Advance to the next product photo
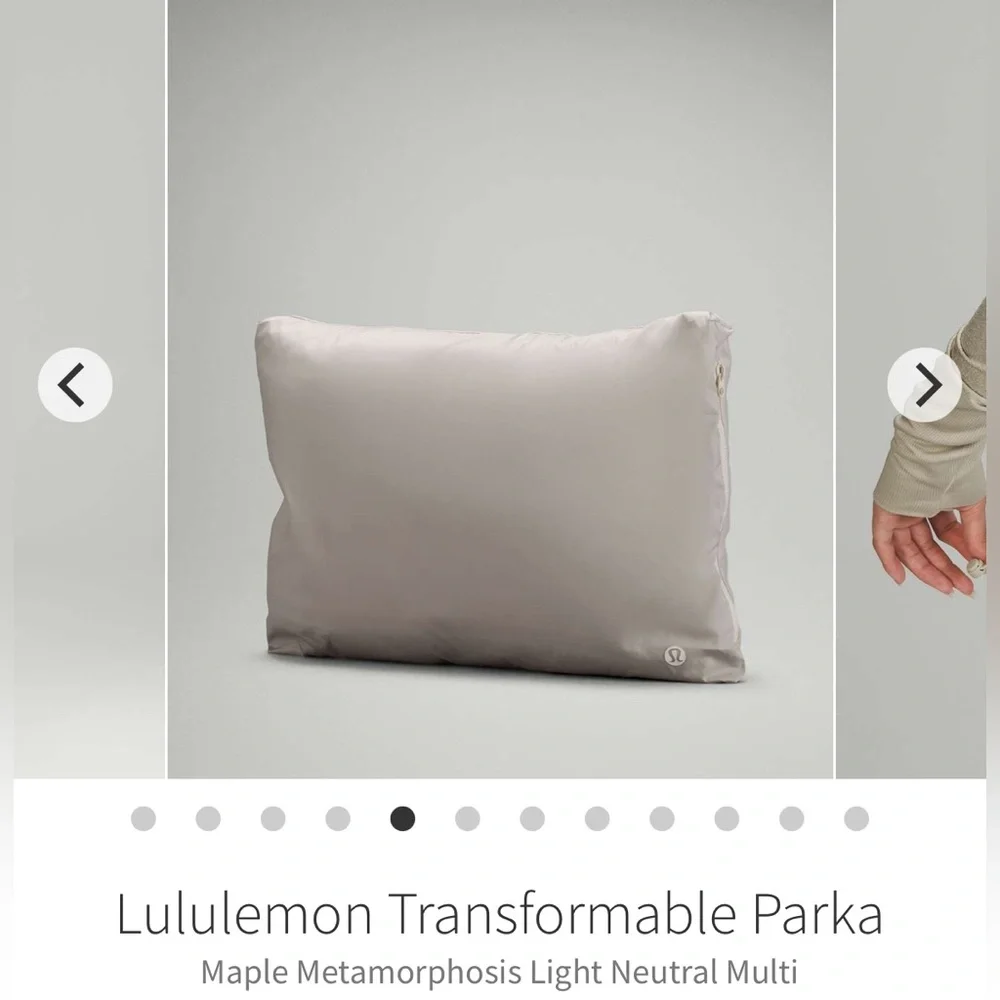 [x=924, y=385]
